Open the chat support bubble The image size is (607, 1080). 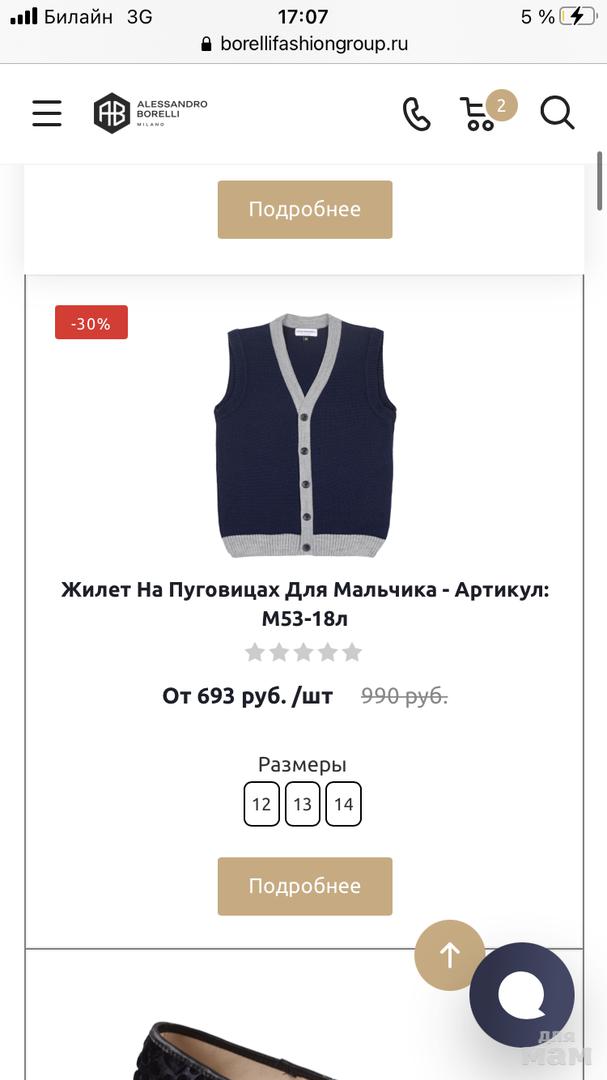click(521, 994)
